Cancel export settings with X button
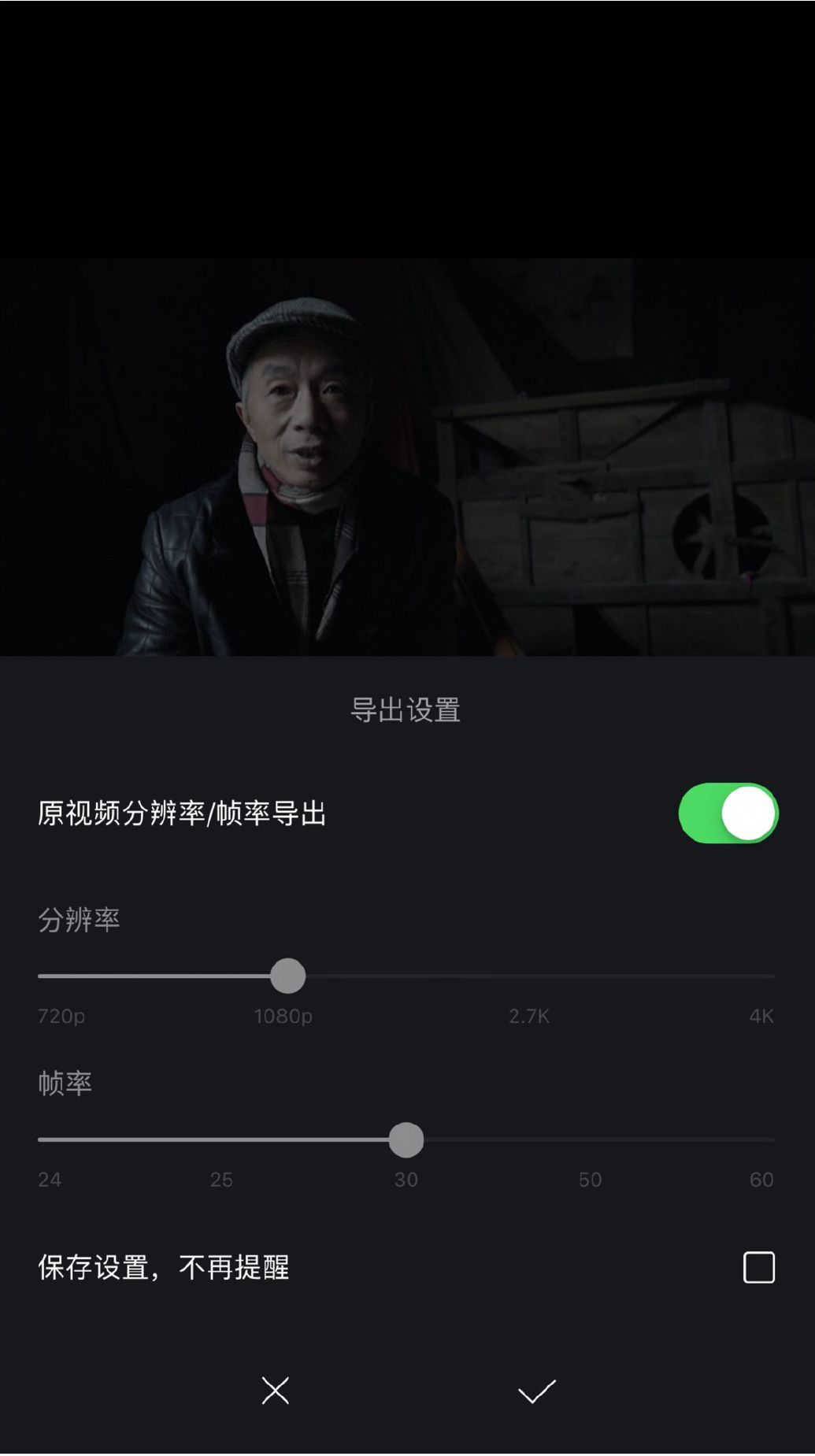Viewport: 815px width, 1456px height. [x=274, y=1391]
